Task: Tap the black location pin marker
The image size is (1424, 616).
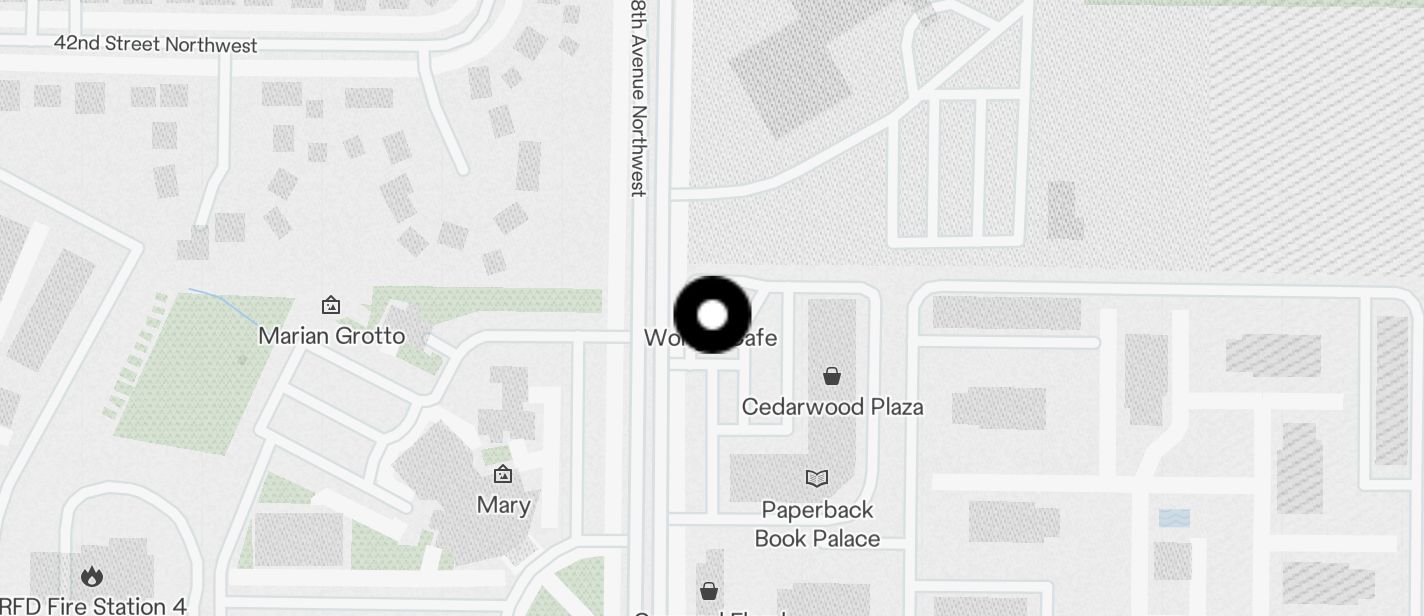Action: coord(712,315)
